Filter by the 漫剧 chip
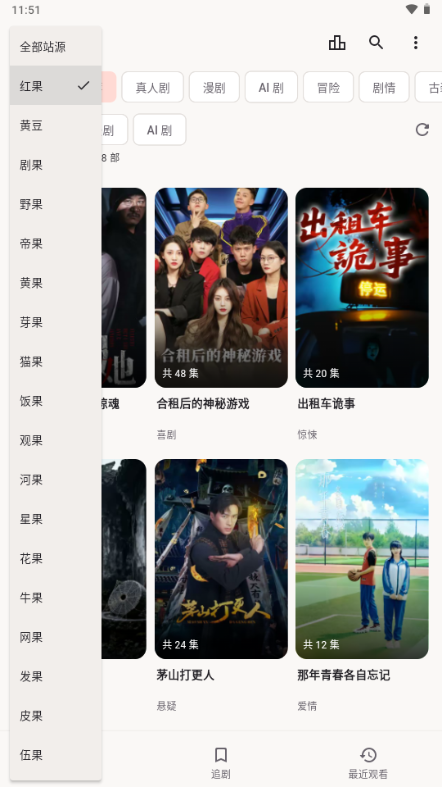 214,87
